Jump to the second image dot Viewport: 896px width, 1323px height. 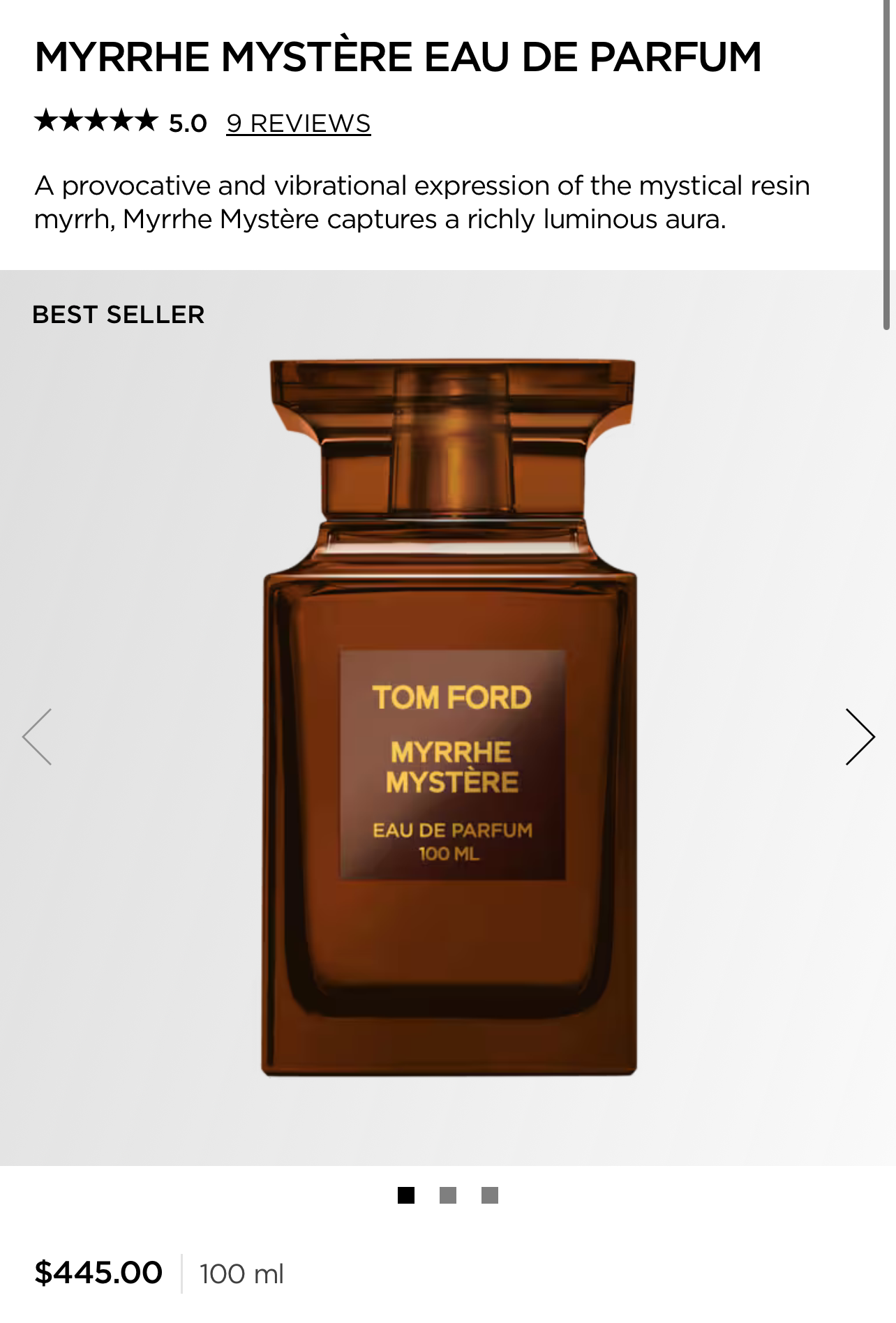448,1195
